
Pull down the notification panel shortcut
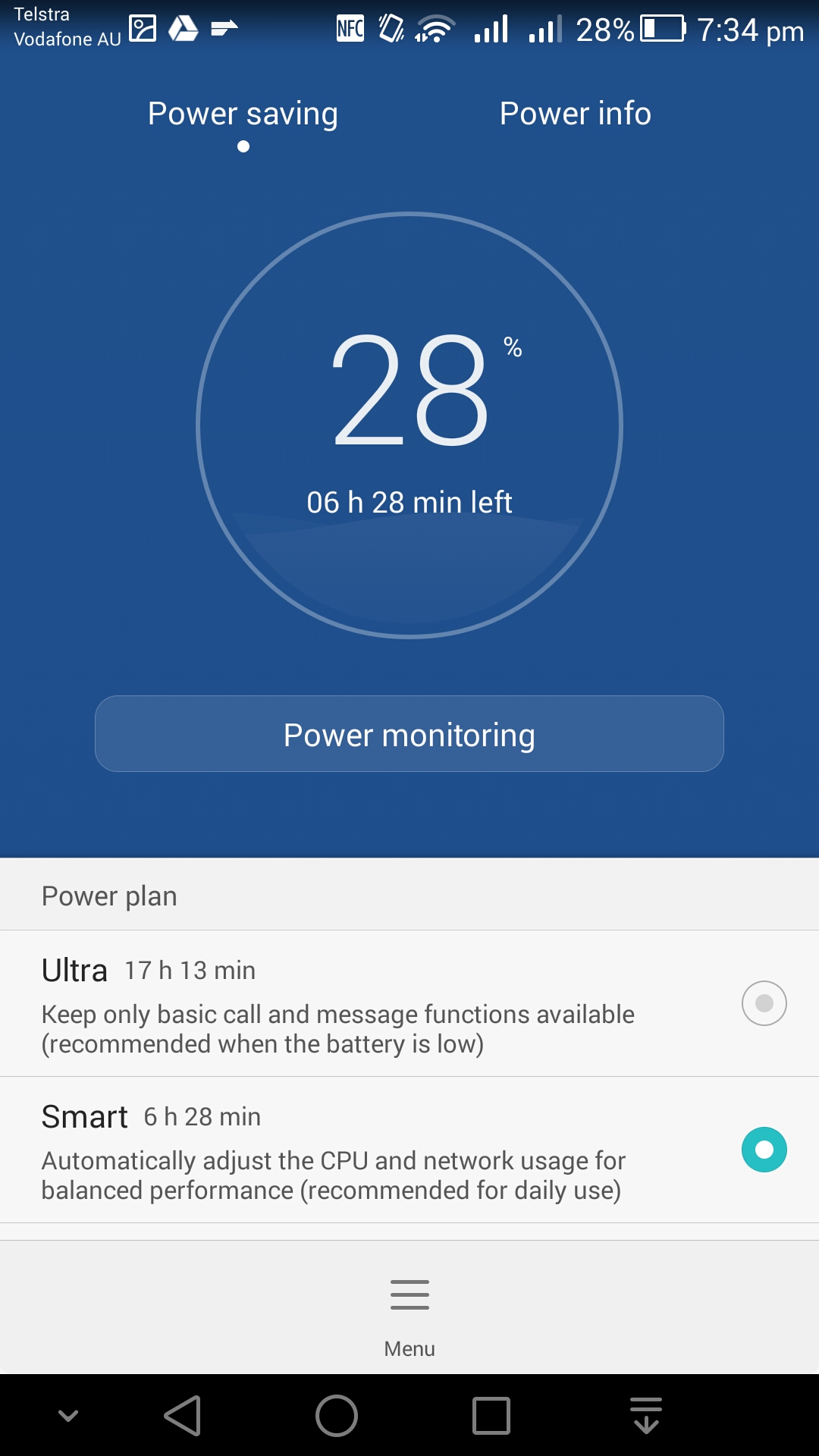coord(646,1416)
